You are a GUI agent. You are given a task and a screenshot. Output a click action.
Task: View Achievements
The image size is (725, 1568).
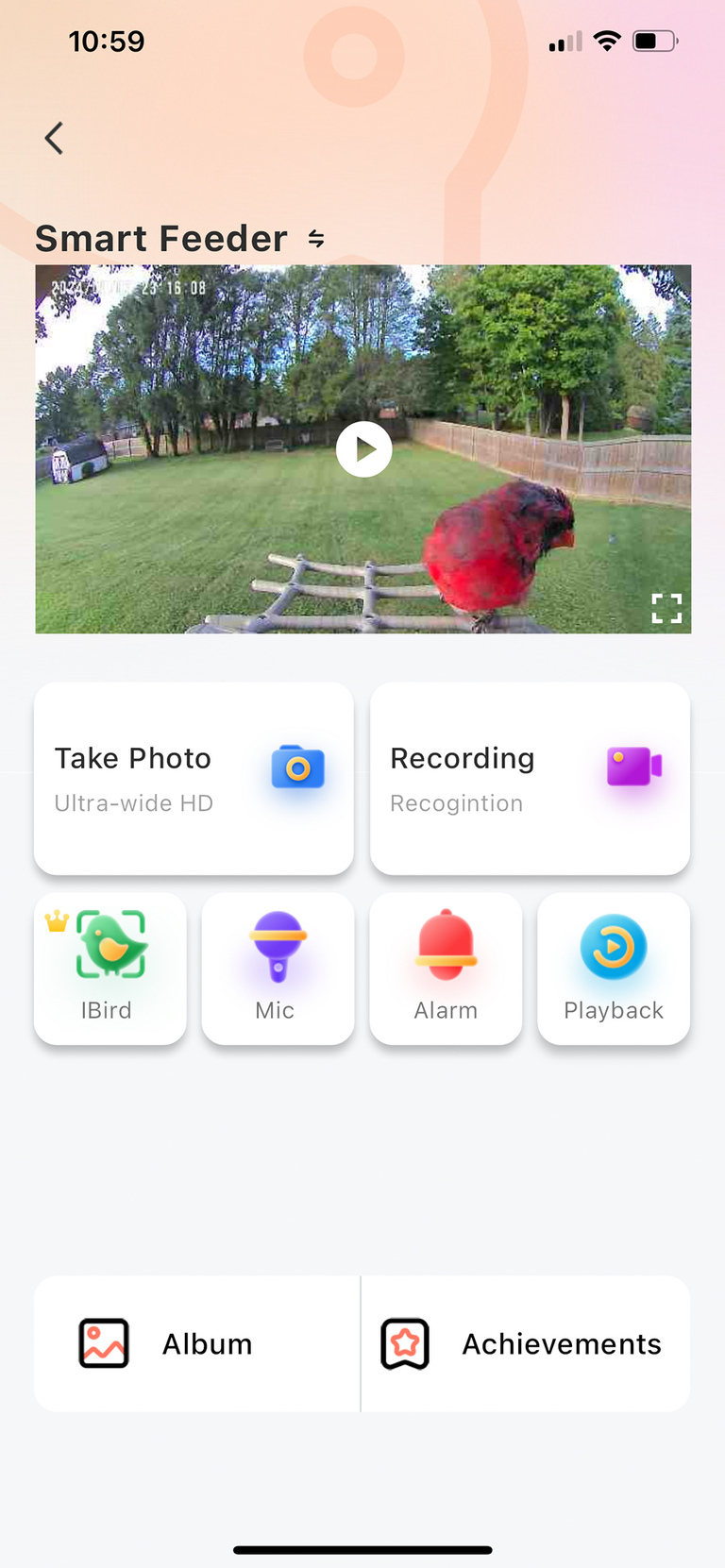[526, 1343]
